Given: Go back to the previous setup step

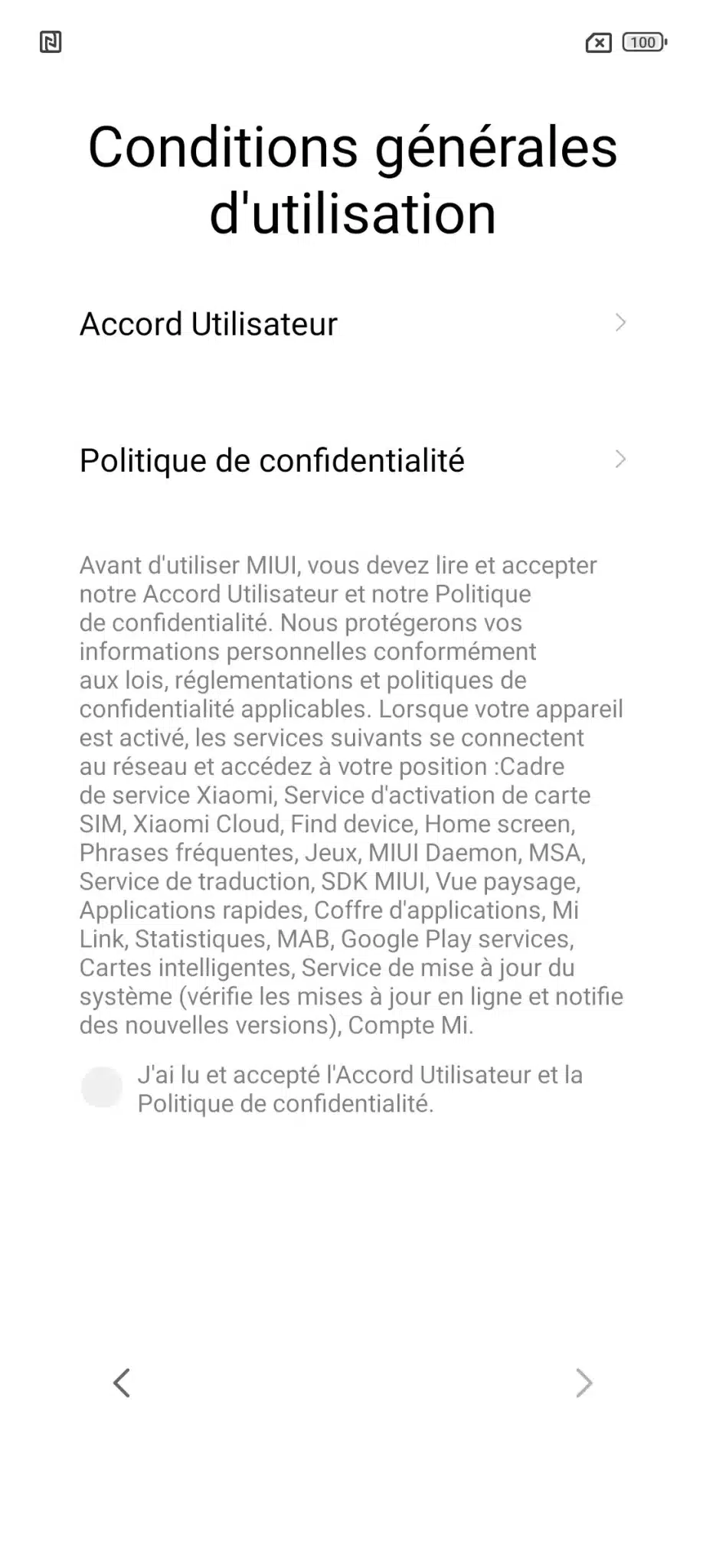Looking at the screenshot, I should tap(122, 1383).
